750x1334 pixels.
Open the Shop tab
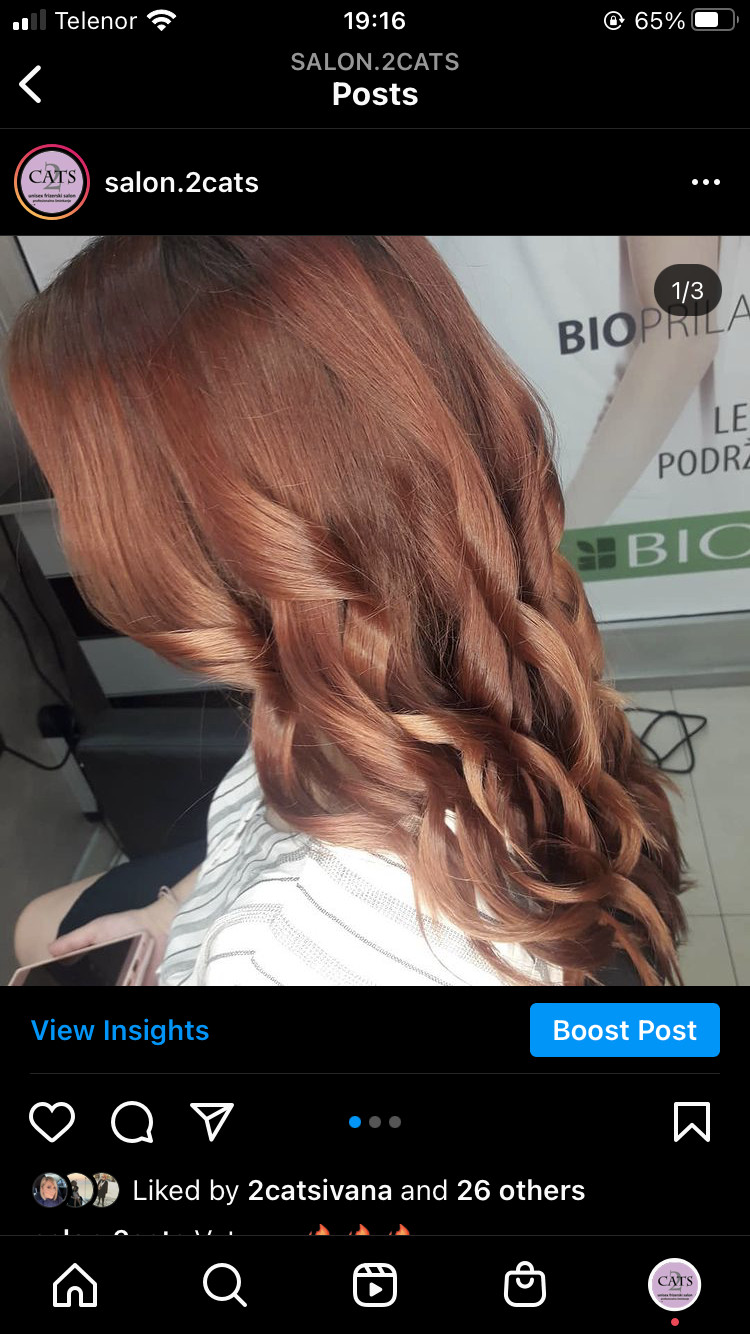pos(525,1285)
